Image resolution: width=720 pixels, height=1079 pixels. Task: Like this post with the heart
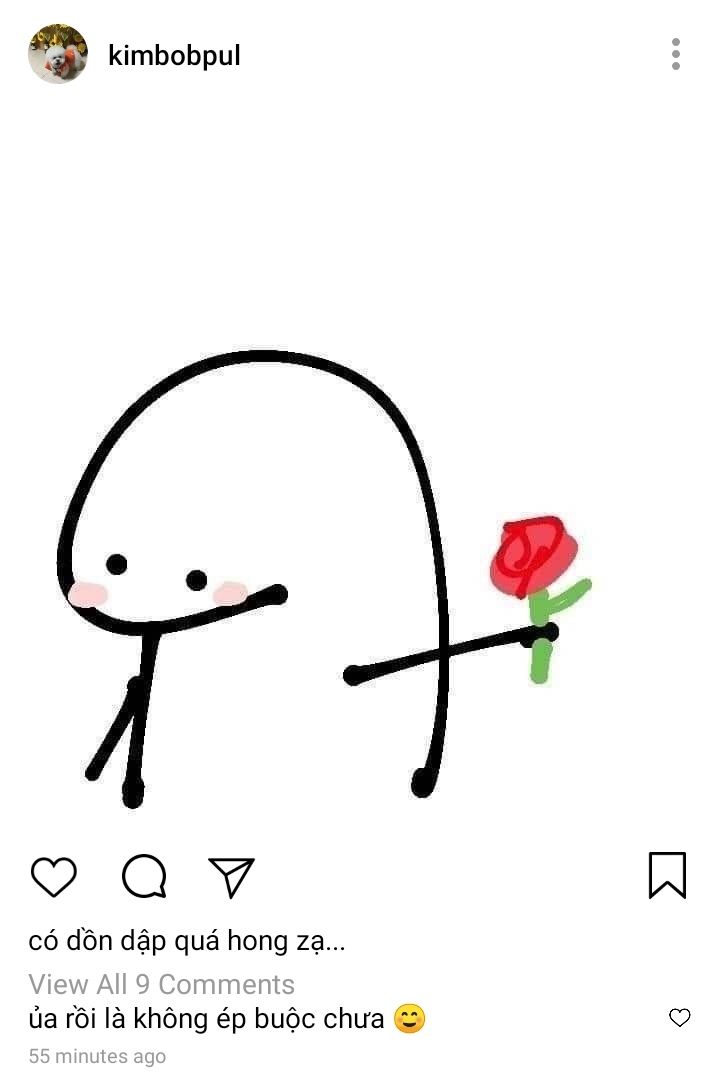pos(54,877)
